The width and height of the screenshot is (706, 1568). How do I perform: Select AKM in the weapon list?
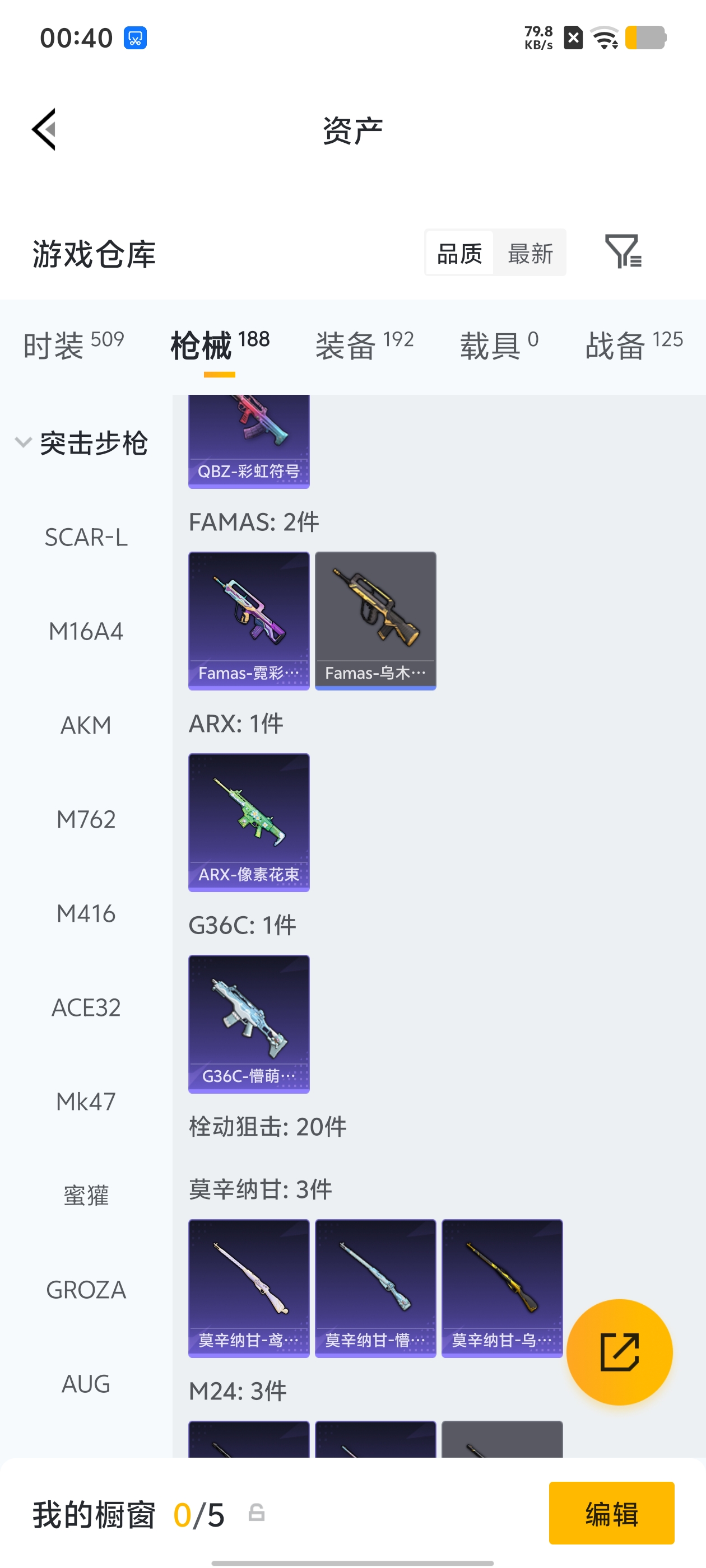pos(86,726)
